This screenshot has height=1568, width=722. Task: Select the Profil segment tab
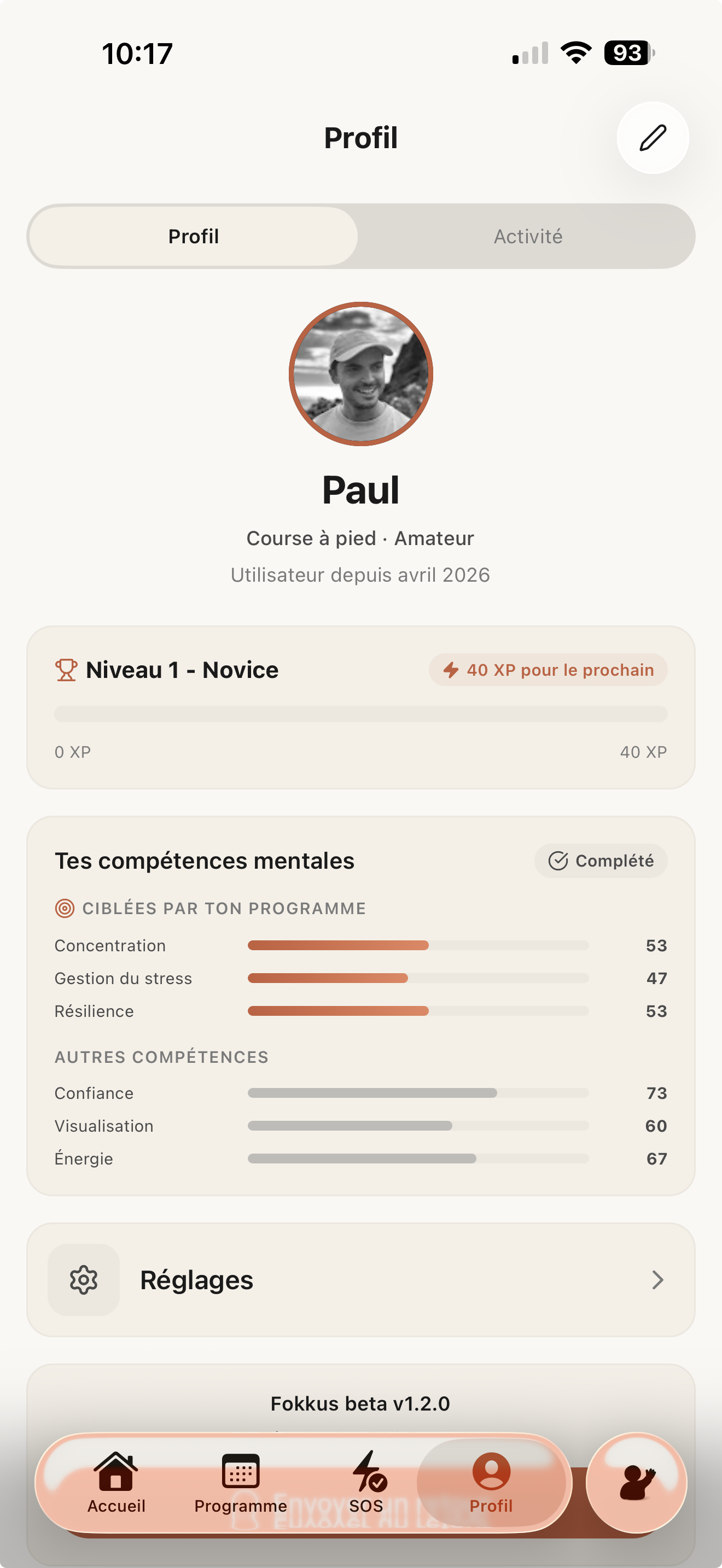click(x=194, y=236)
